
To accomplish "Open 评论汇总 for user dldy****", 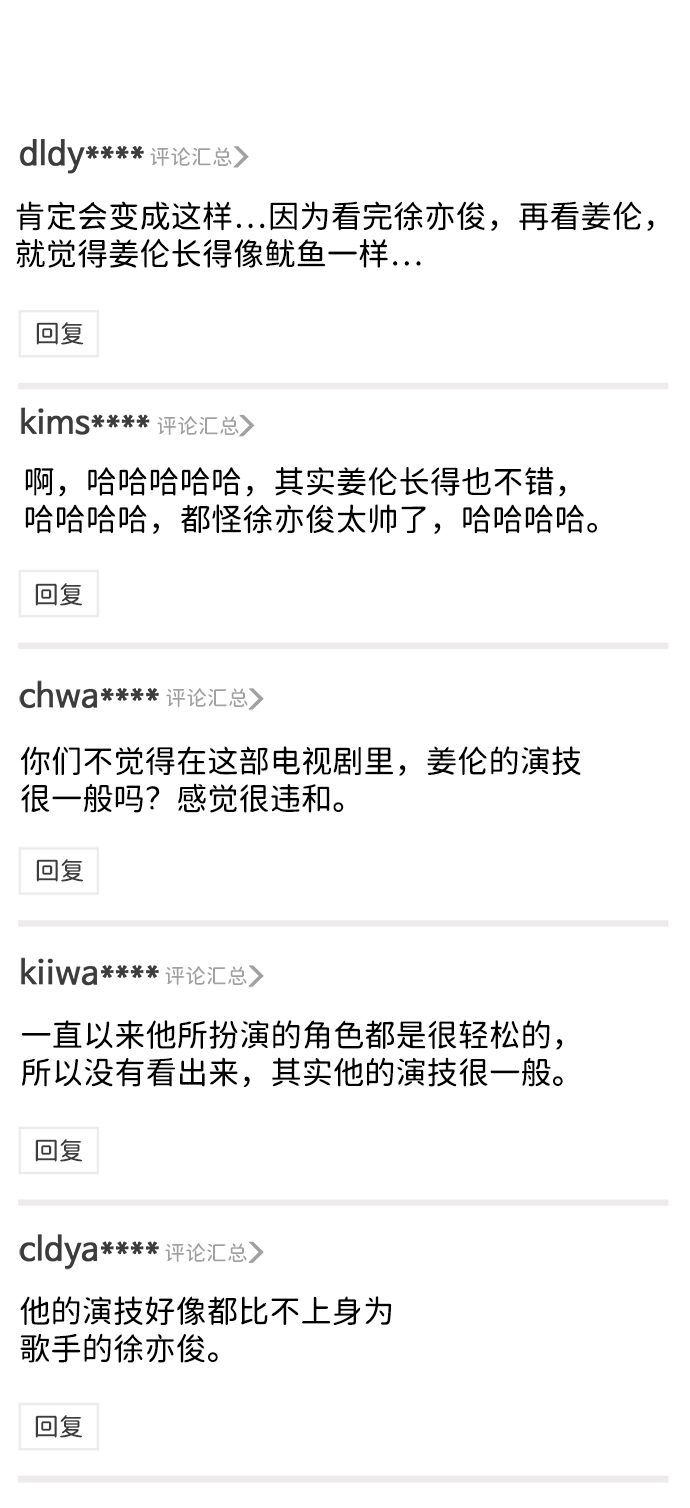I will 198,157.
